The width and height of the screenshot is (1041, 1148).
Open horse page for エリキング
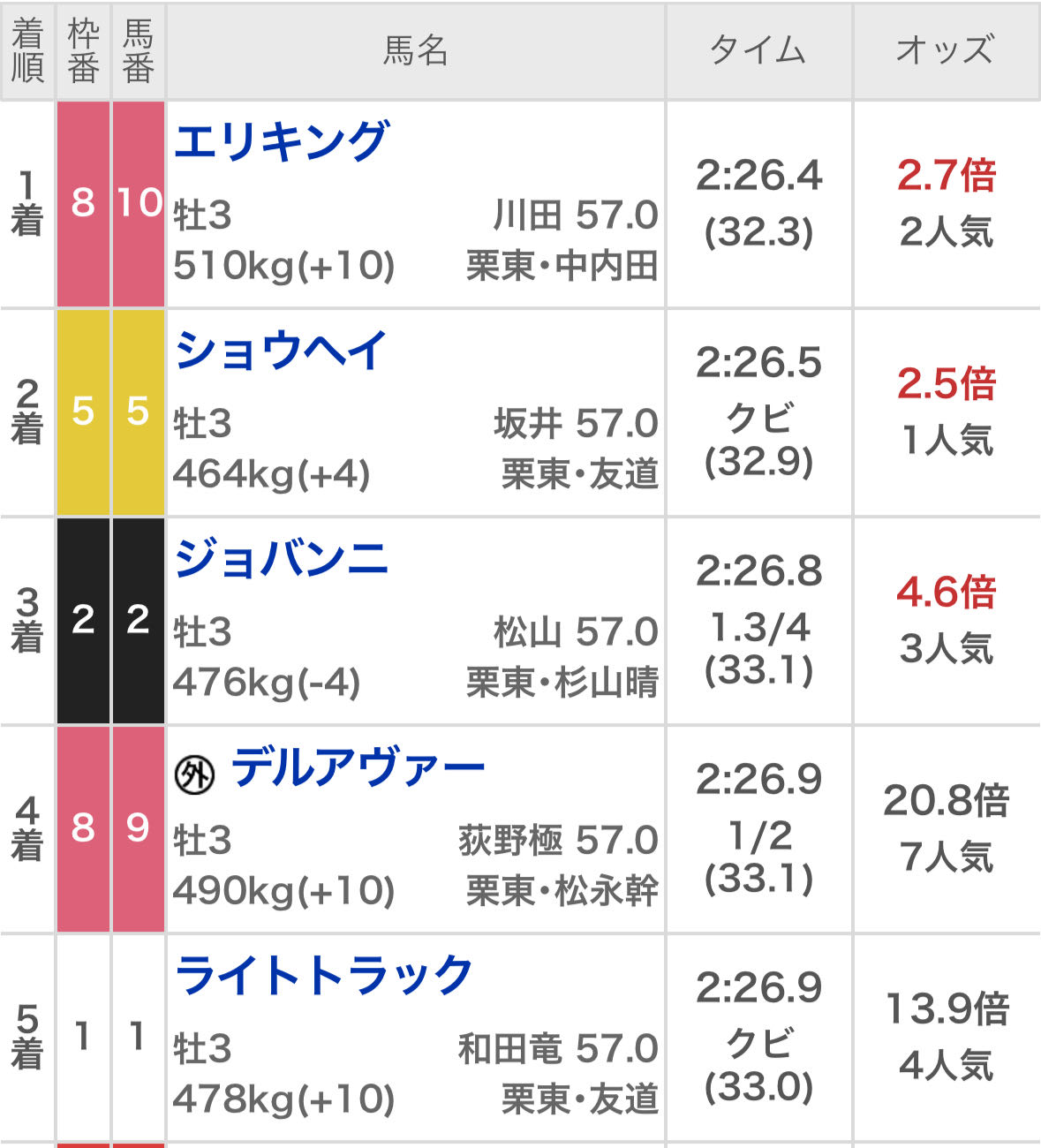[281, 142]
